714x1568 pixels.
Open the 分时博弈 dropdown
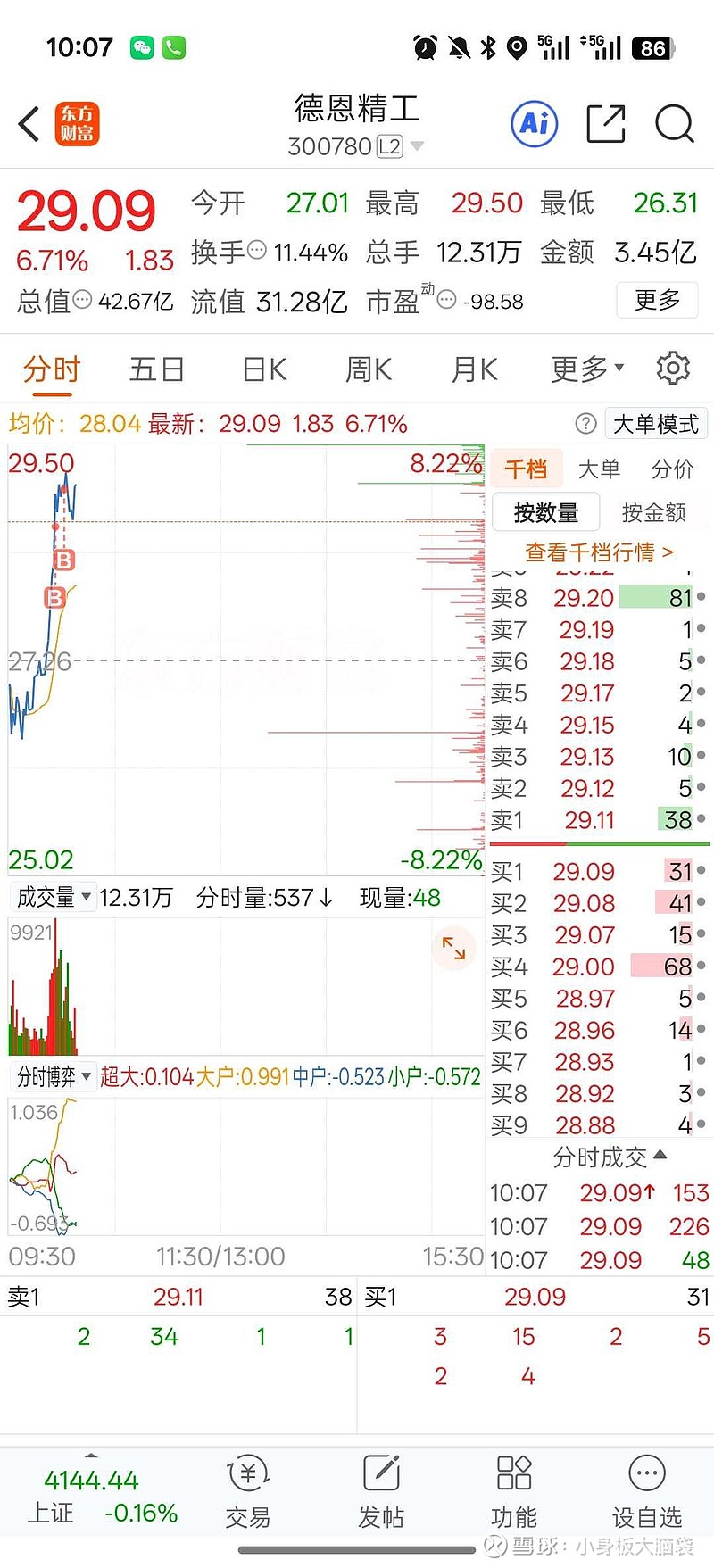[x=53, y=1077]
